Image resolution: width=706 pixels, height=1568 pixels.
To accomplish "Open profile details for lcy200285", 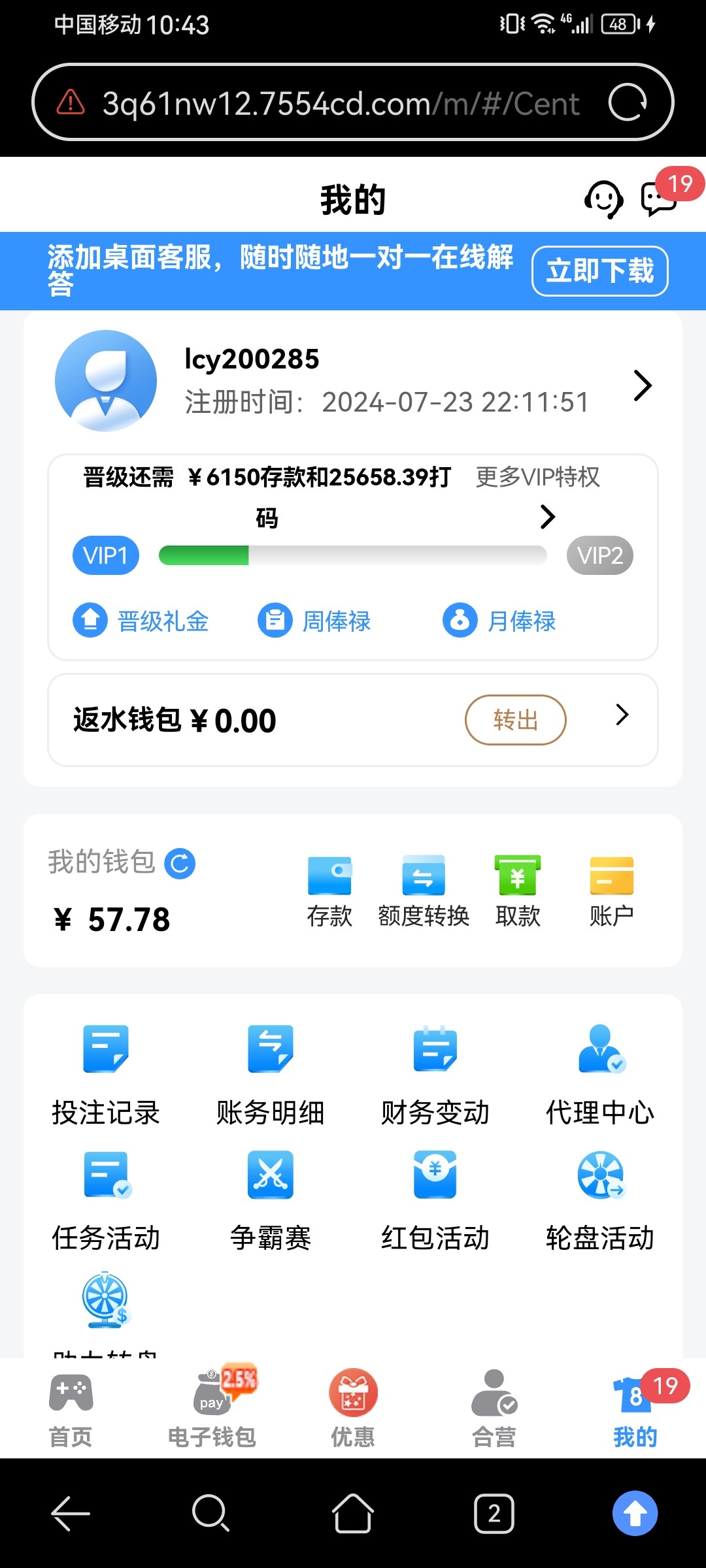I will point(353,381).
